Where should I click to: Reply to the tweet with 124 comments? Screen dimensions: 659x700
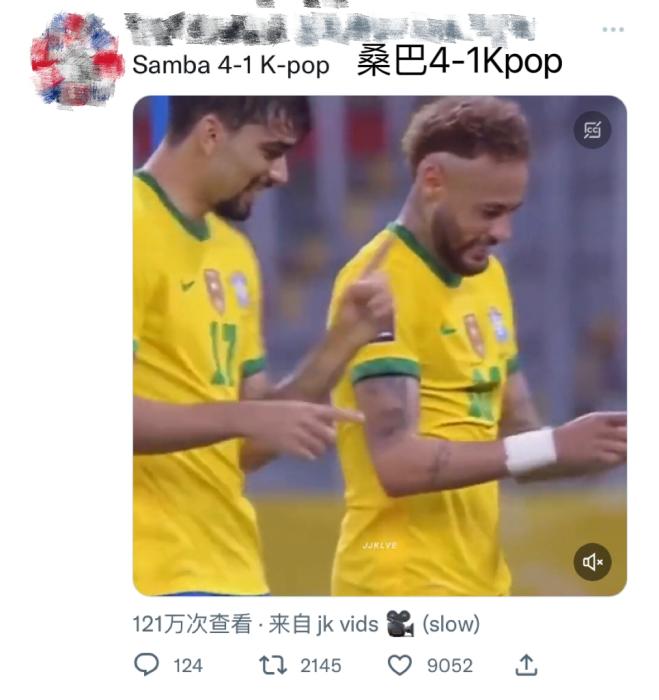(x=147, y=665)
